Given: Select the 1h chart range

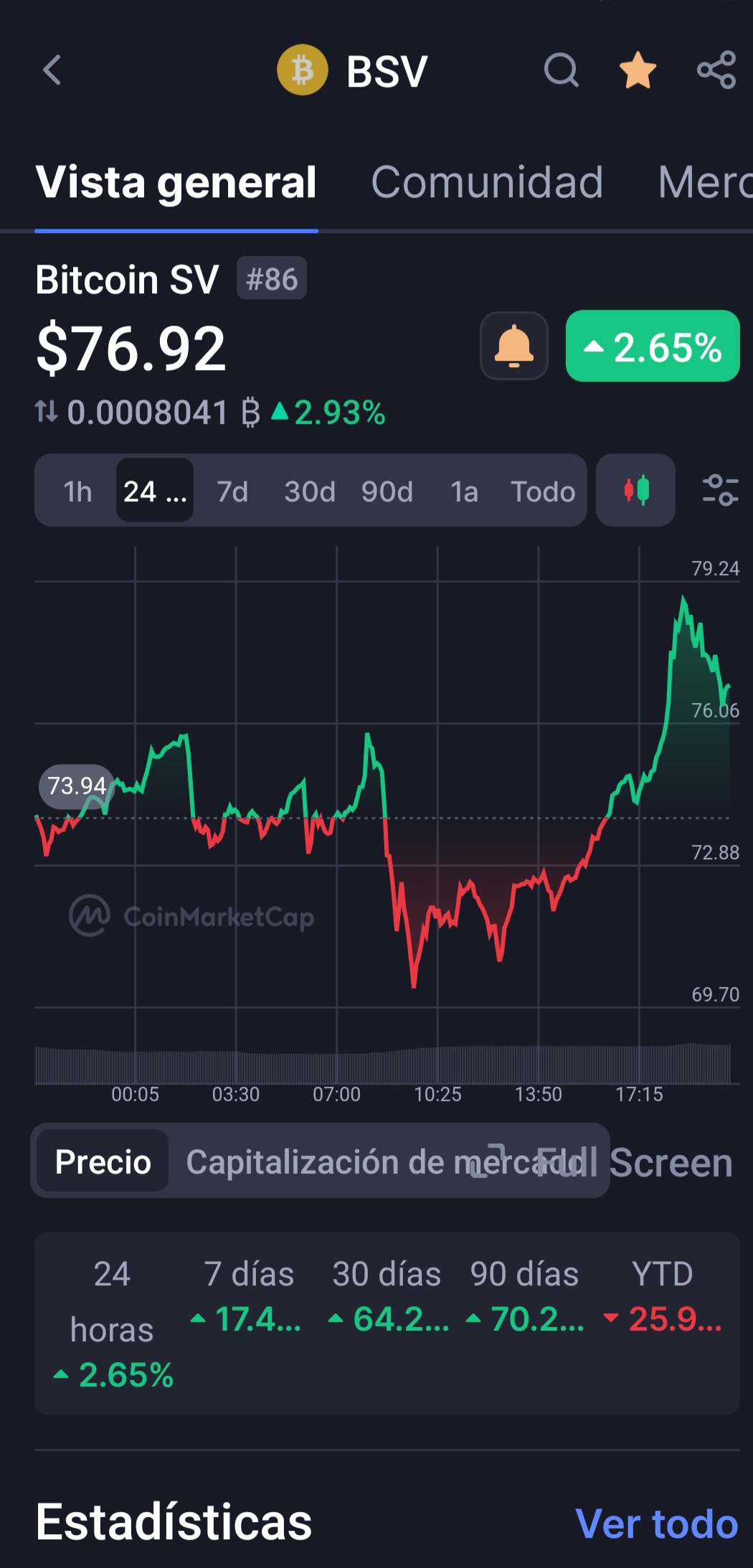Looking at the screenshot, I should coord(77,491).
